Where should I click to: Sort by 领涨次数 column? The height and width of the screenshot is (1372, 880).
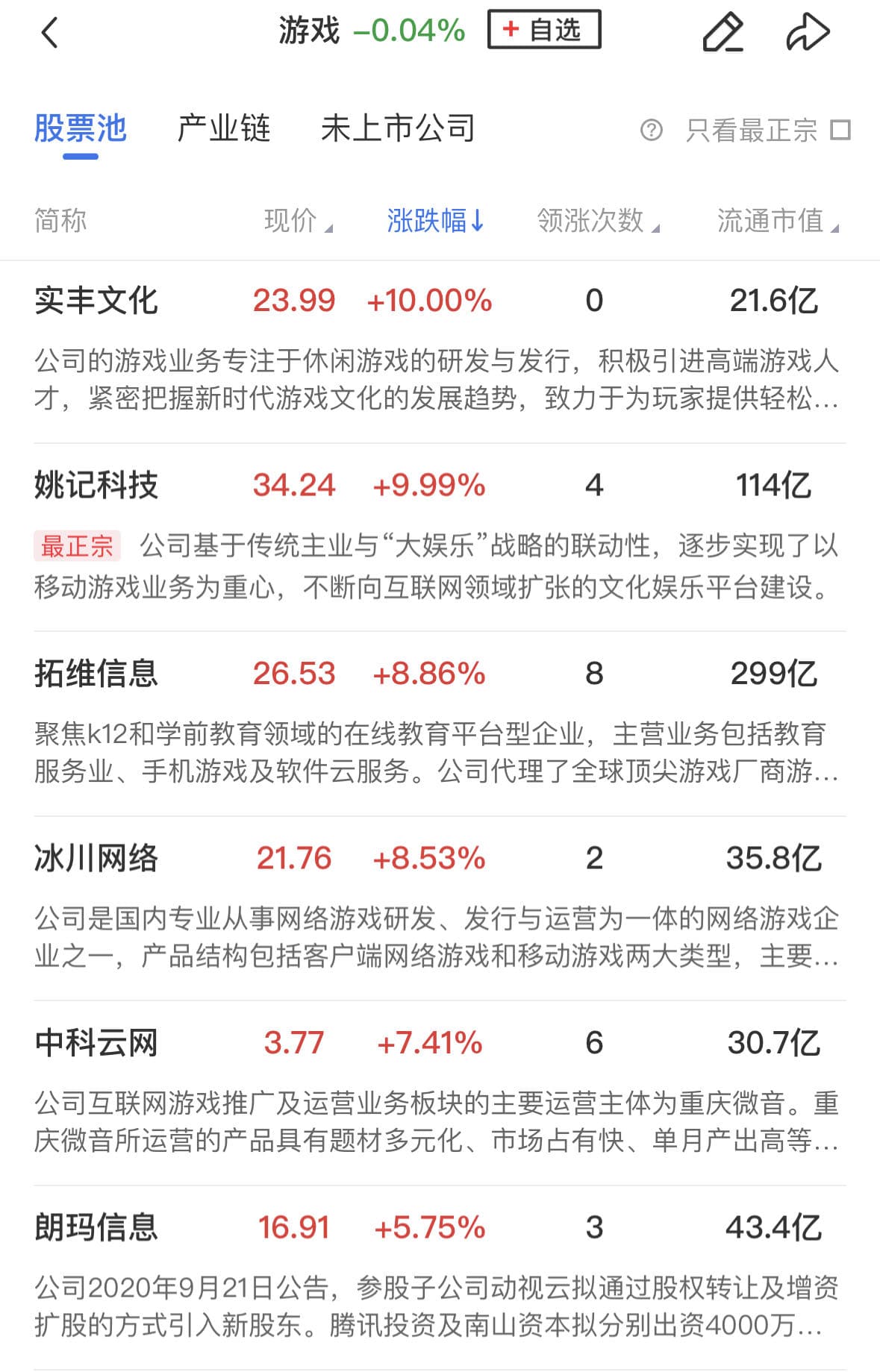(597, 221)
